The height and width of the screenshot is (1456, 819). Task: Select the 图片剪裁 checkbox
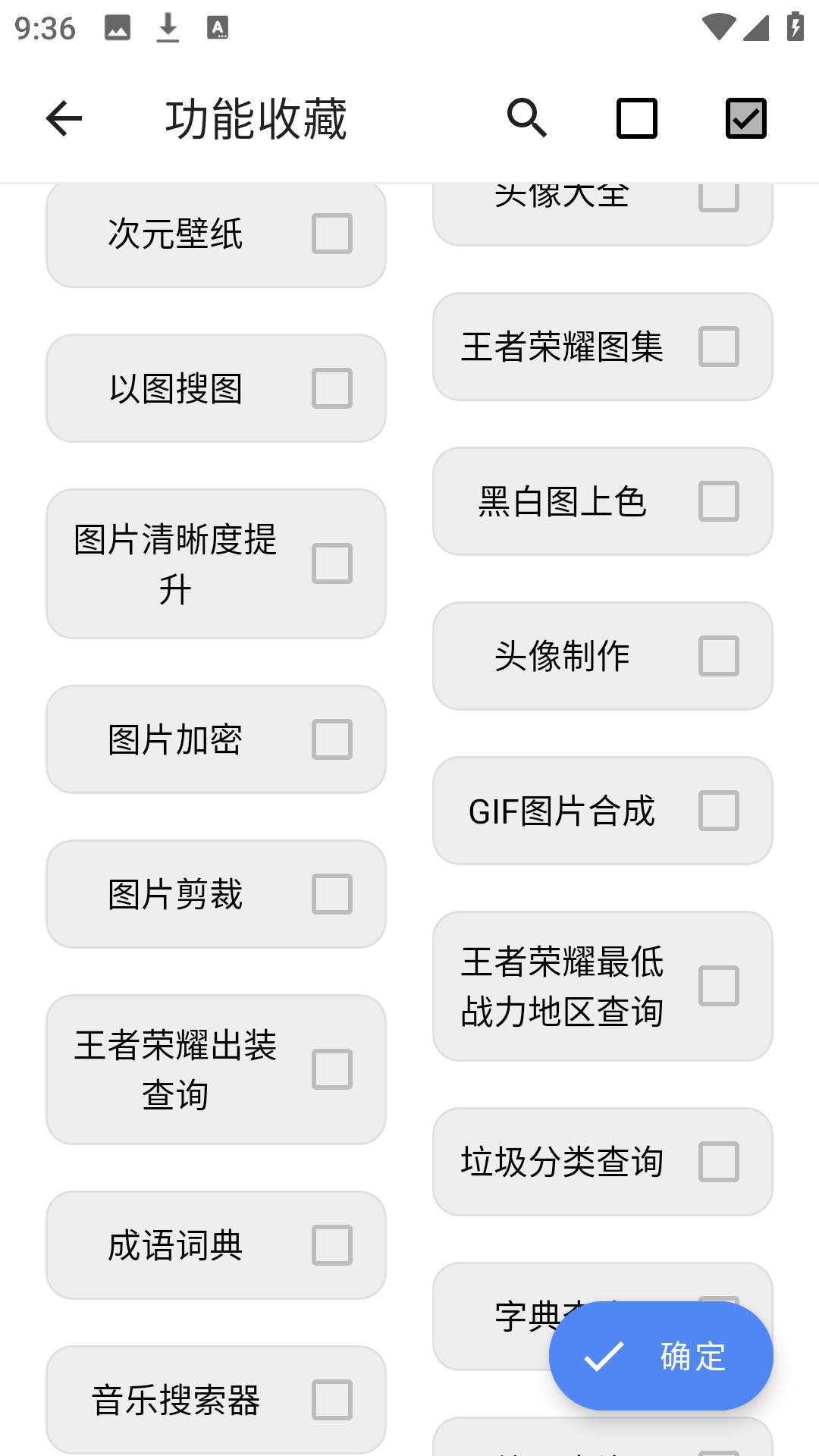click(x=332, y=894)
